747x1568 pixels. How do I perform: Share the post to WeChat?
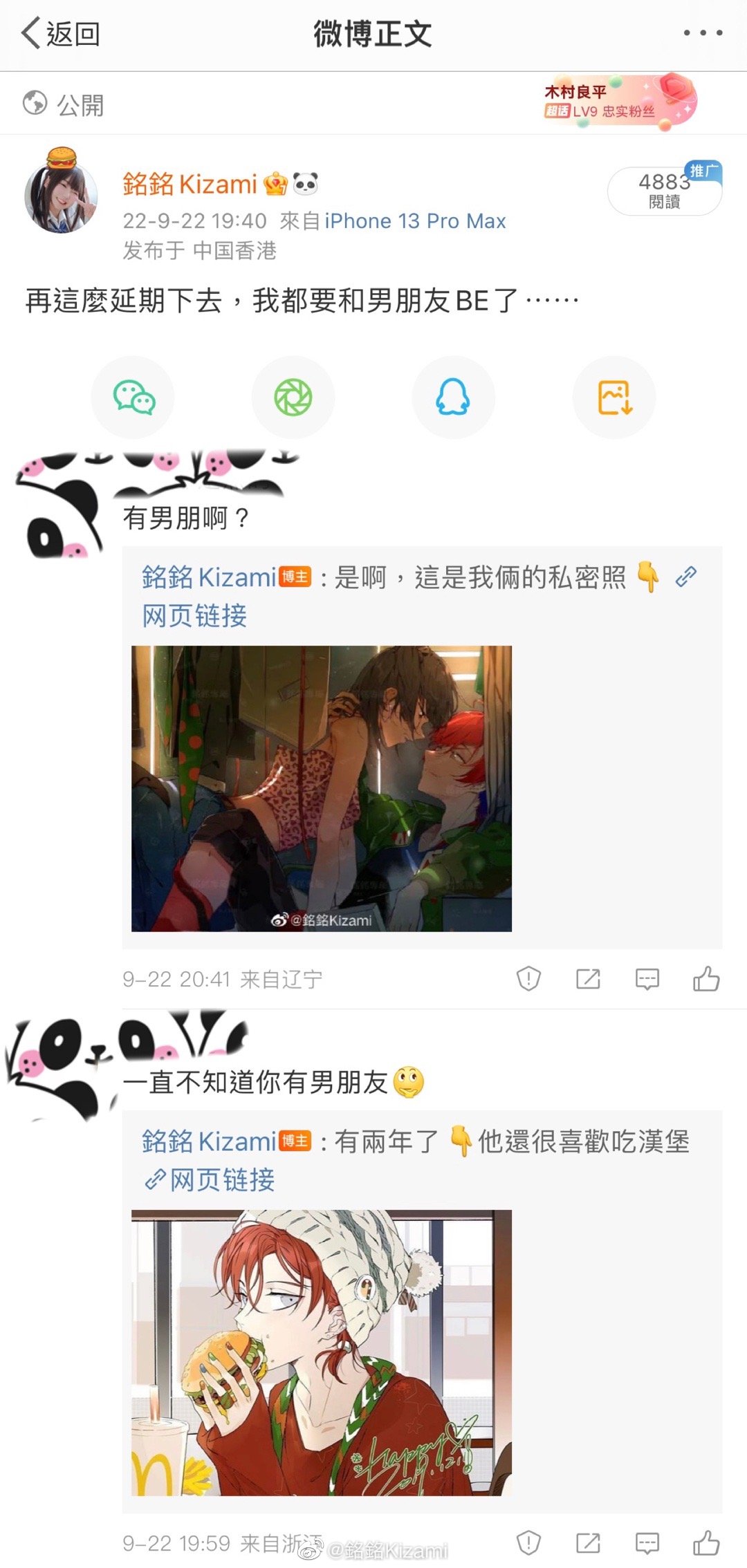pos(133,398)
